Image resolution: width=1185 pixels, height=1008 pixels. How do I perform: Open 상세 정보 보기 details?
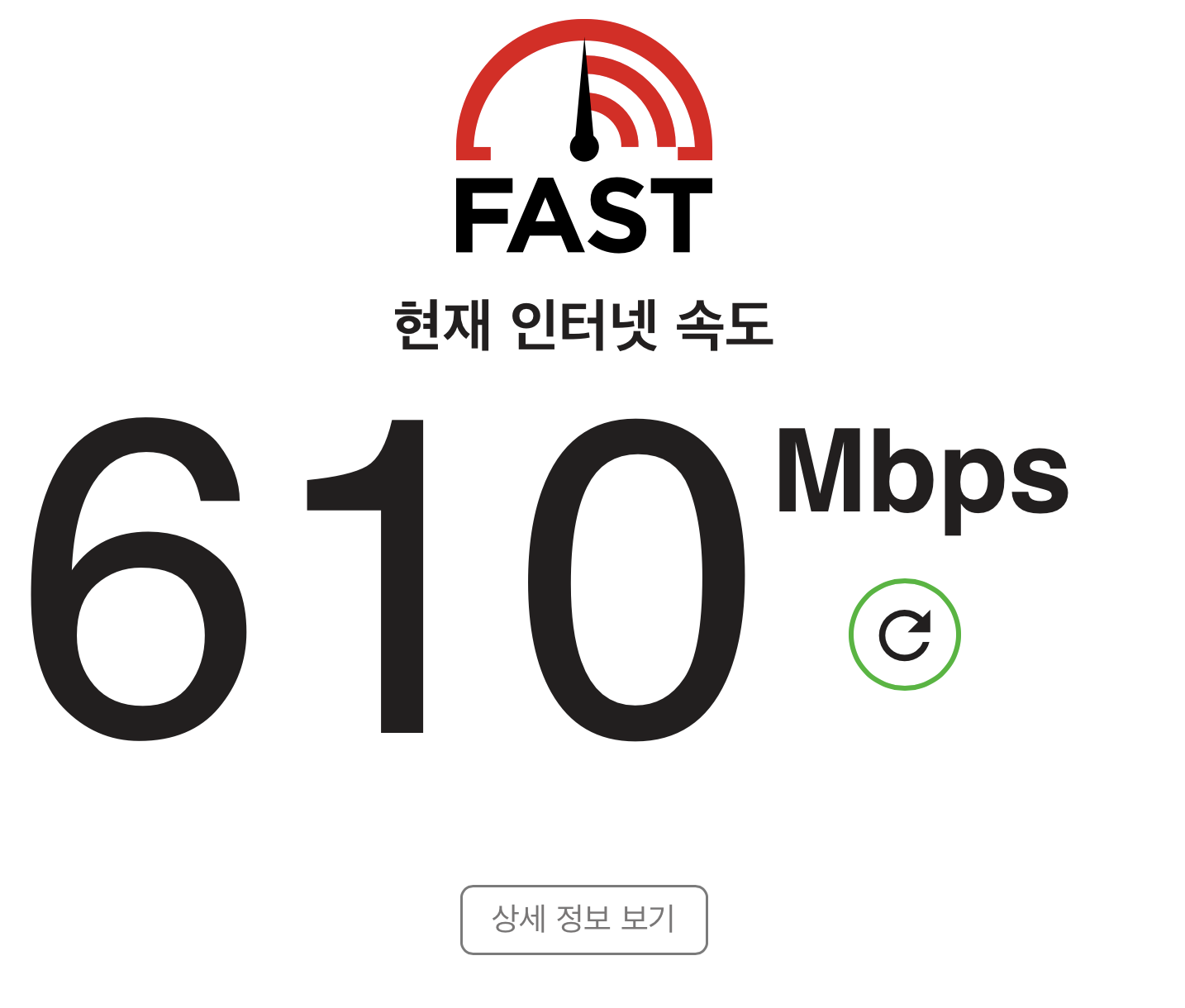coord(583,920)
